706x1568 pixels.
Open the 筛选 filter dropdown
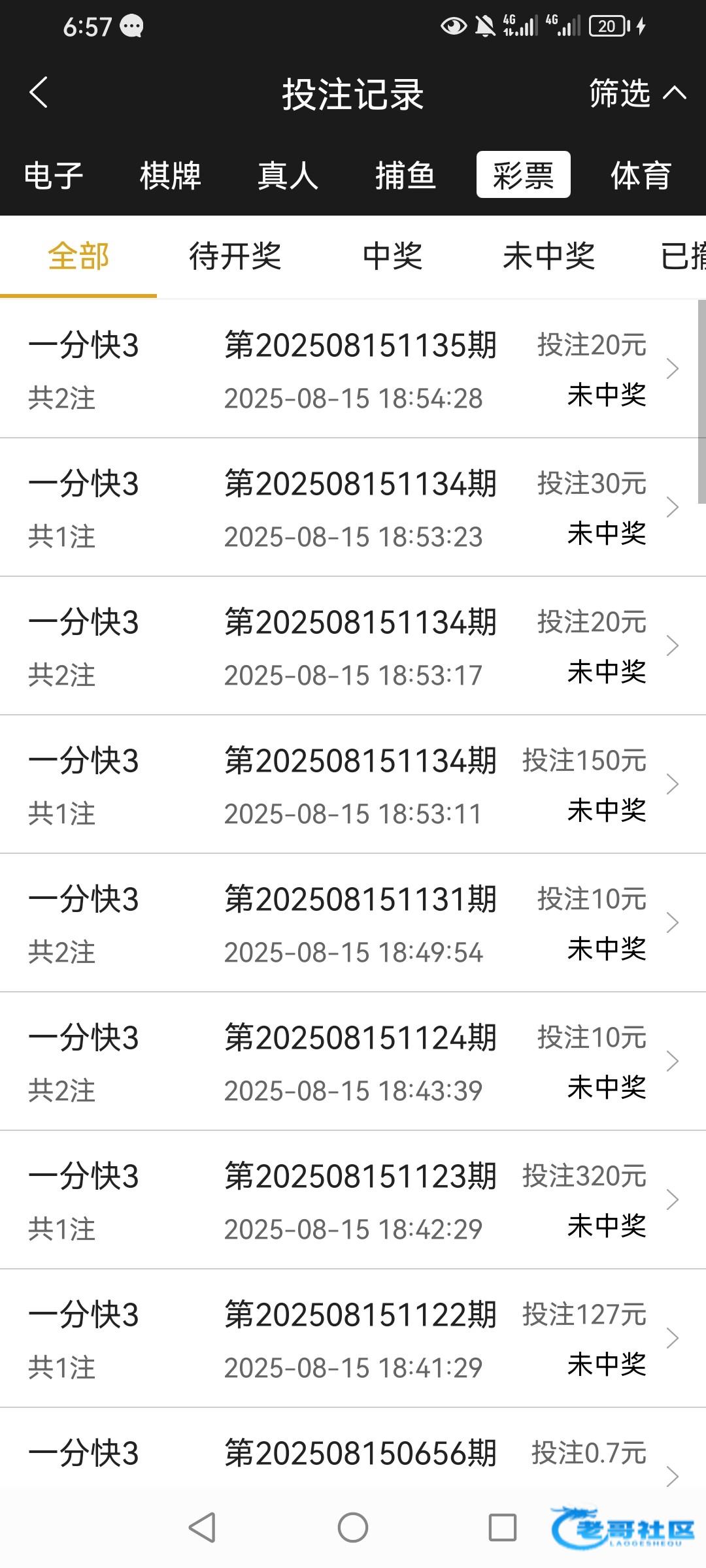coord(637,93)
